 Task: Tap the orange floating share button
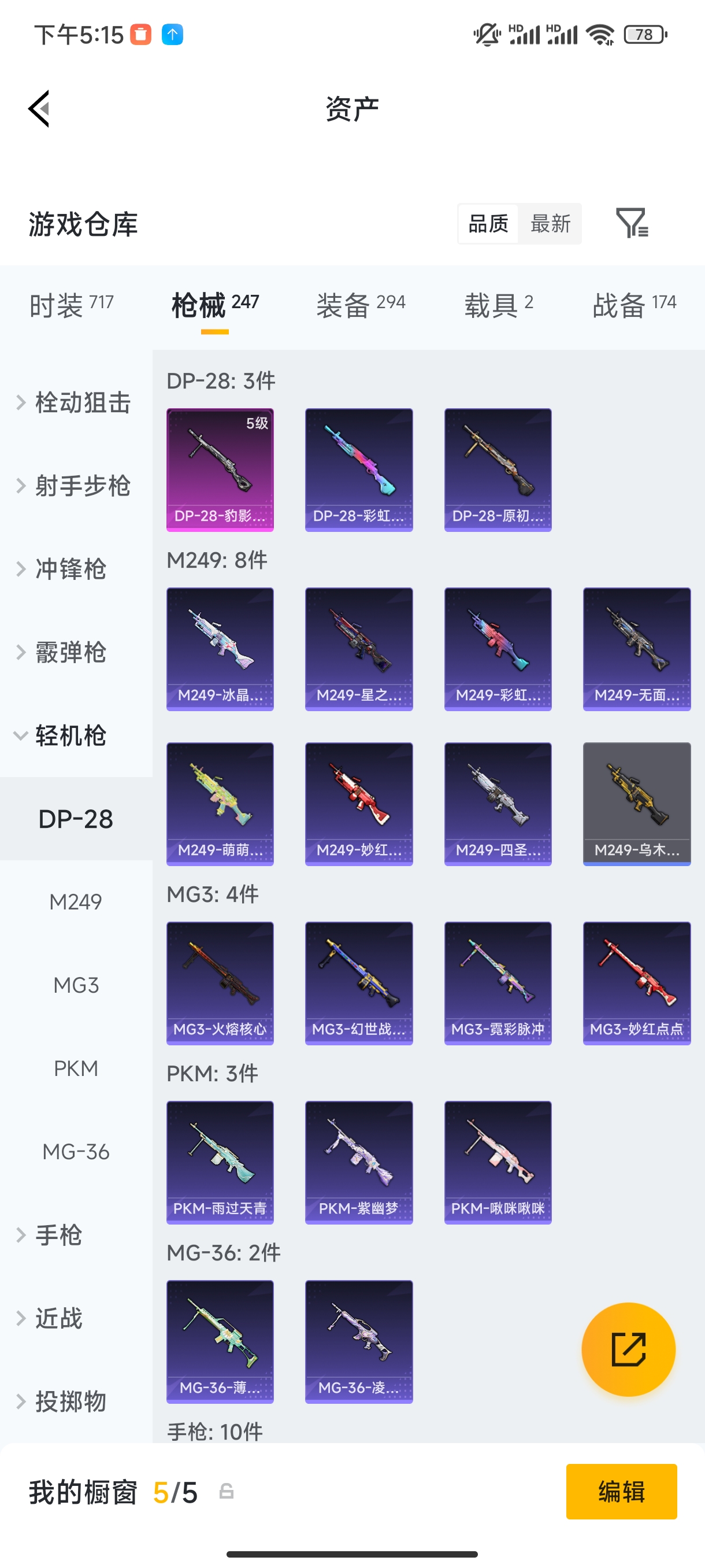tap(628, 1349)
